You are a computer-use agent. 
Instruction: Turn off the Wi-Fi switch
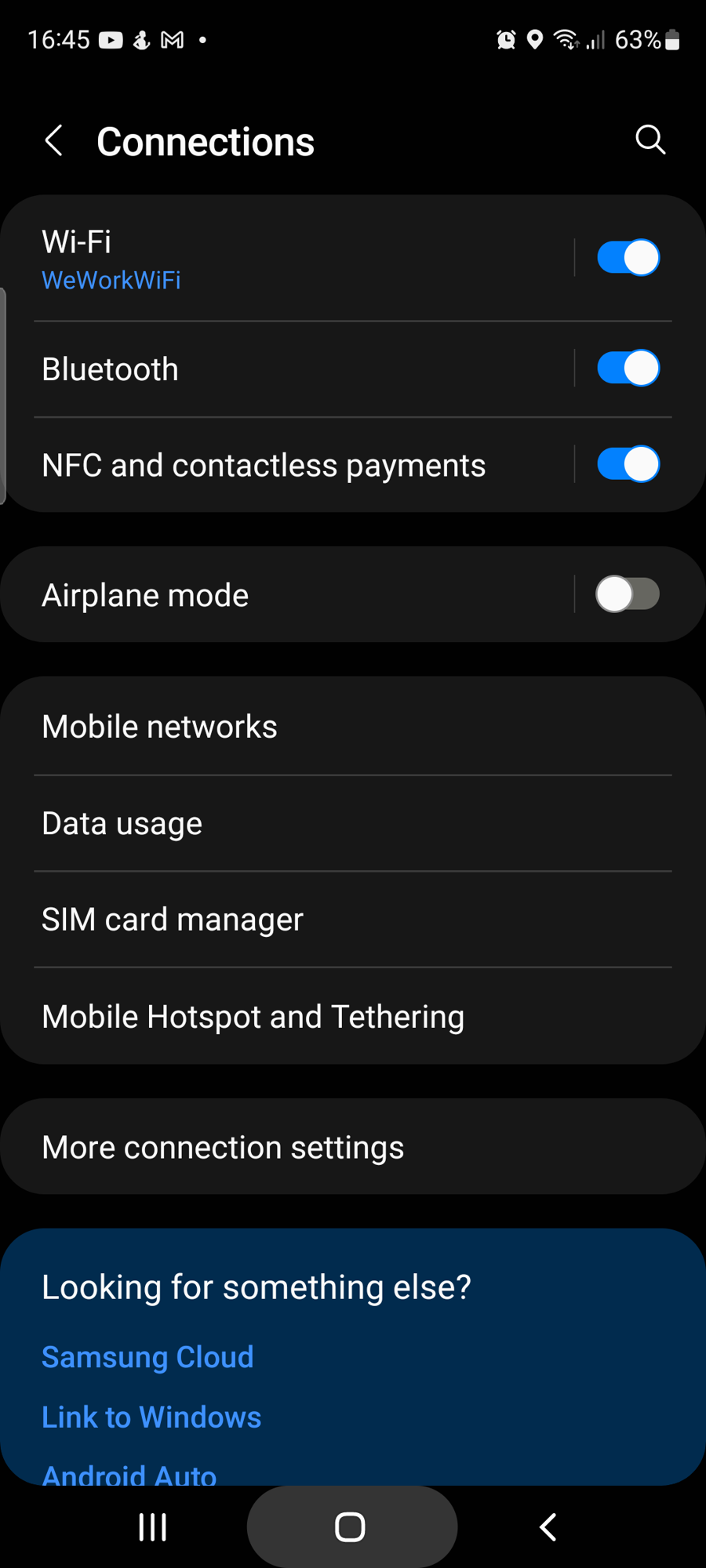pos(628,258)
